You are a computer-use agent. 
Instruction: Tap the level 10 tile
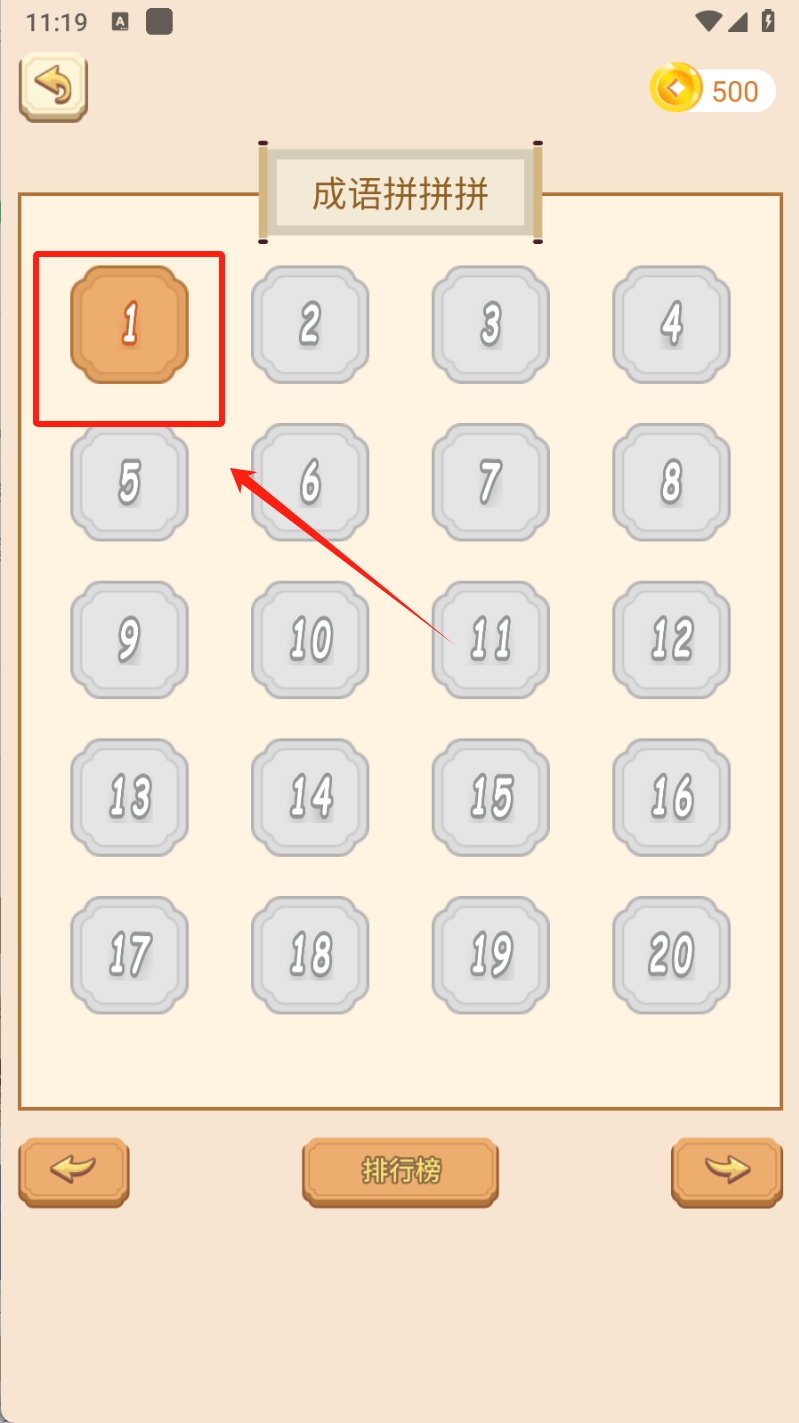tap(310, 639)
